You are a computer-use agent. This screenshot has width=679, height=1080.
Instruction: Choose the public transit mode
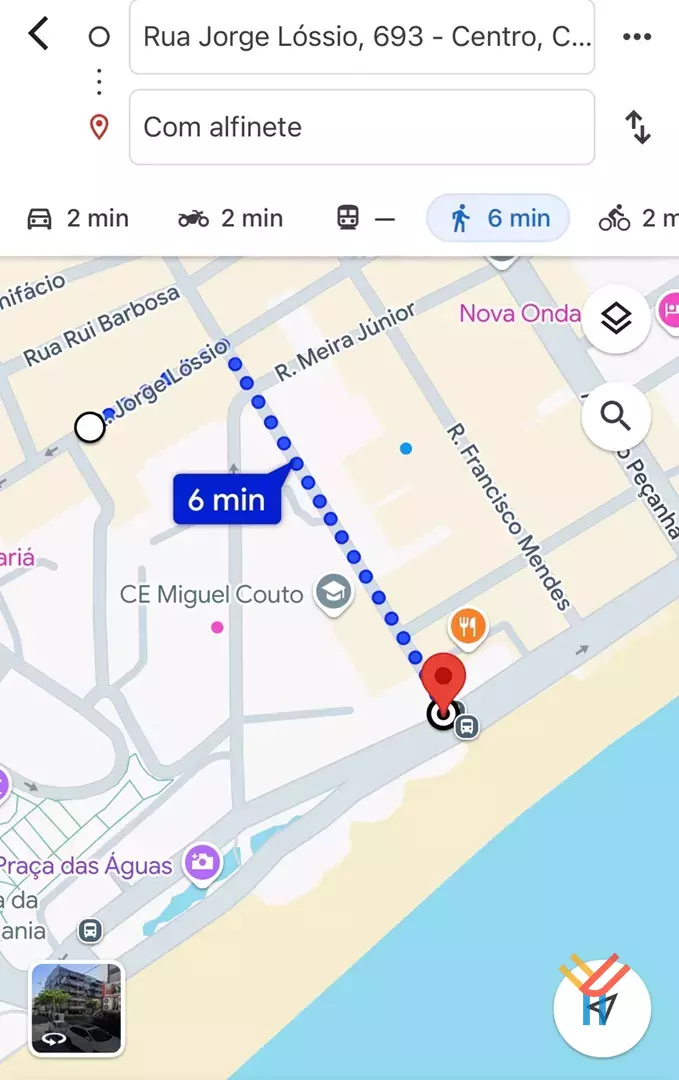pyautogui.click(x=365, y=218)
